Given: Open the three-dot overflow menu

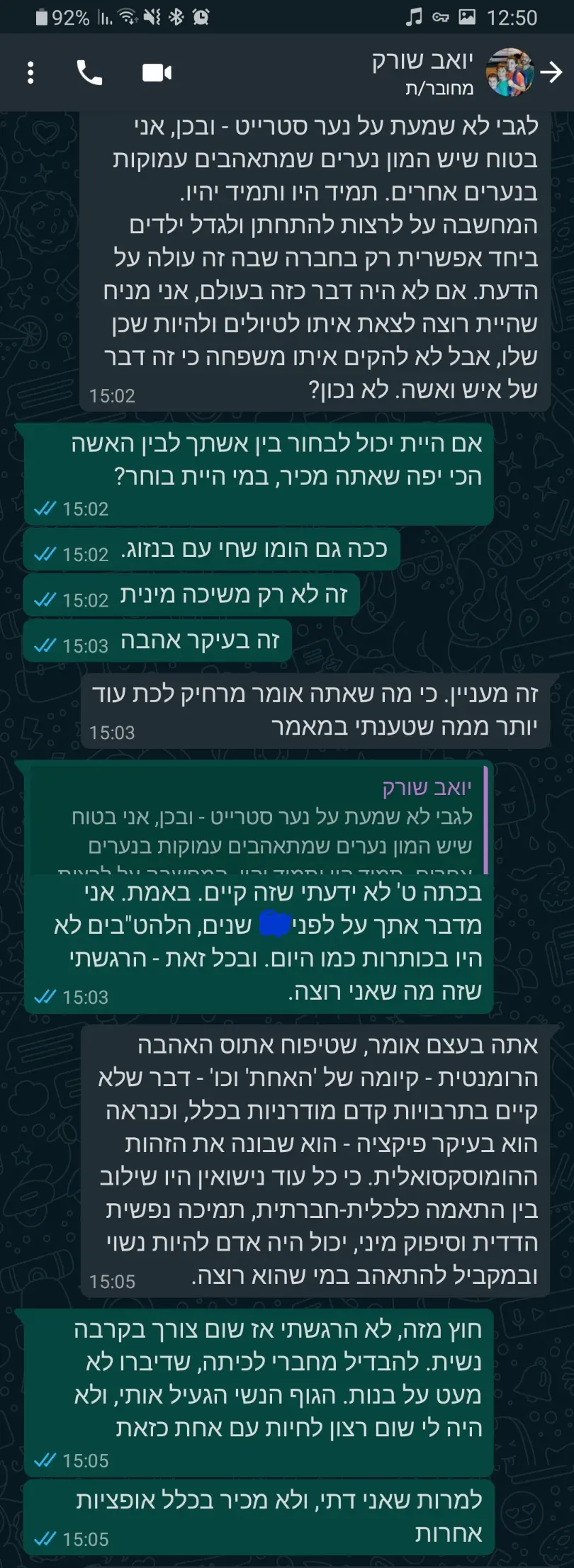Looking at the screenshot, I should [30, 72].
